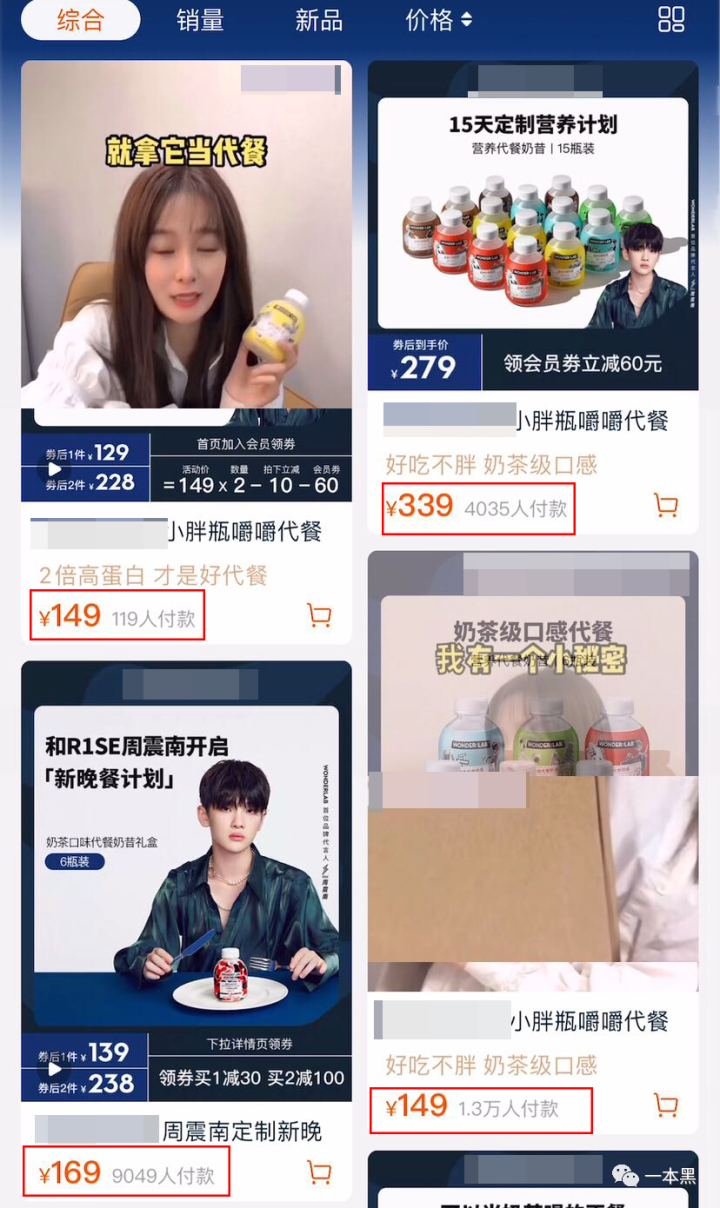
Task: Switch to the 销量 tab
Action: (200, 20)
